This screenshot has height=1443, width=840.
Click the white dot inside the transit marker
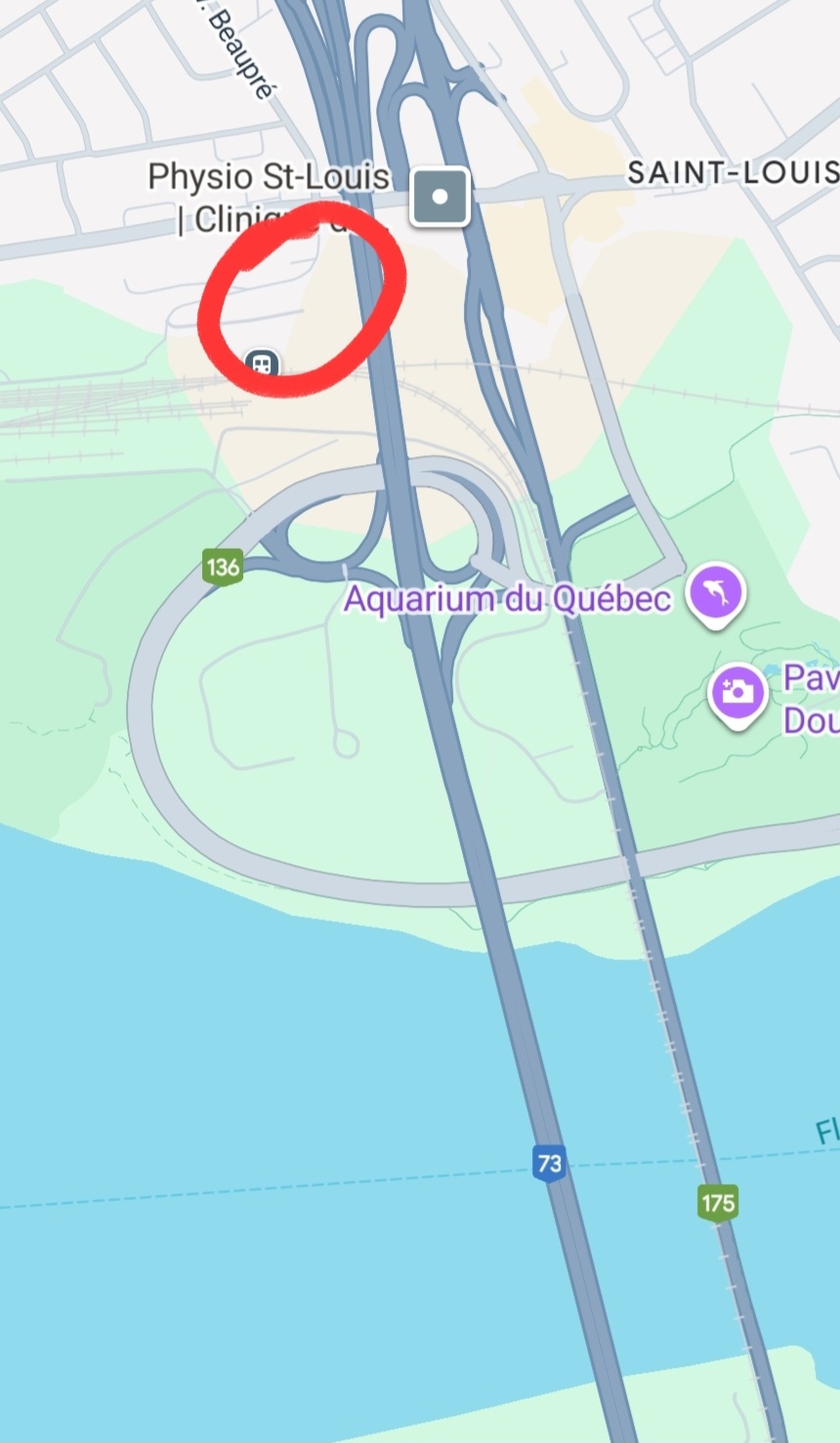point(440,195)
